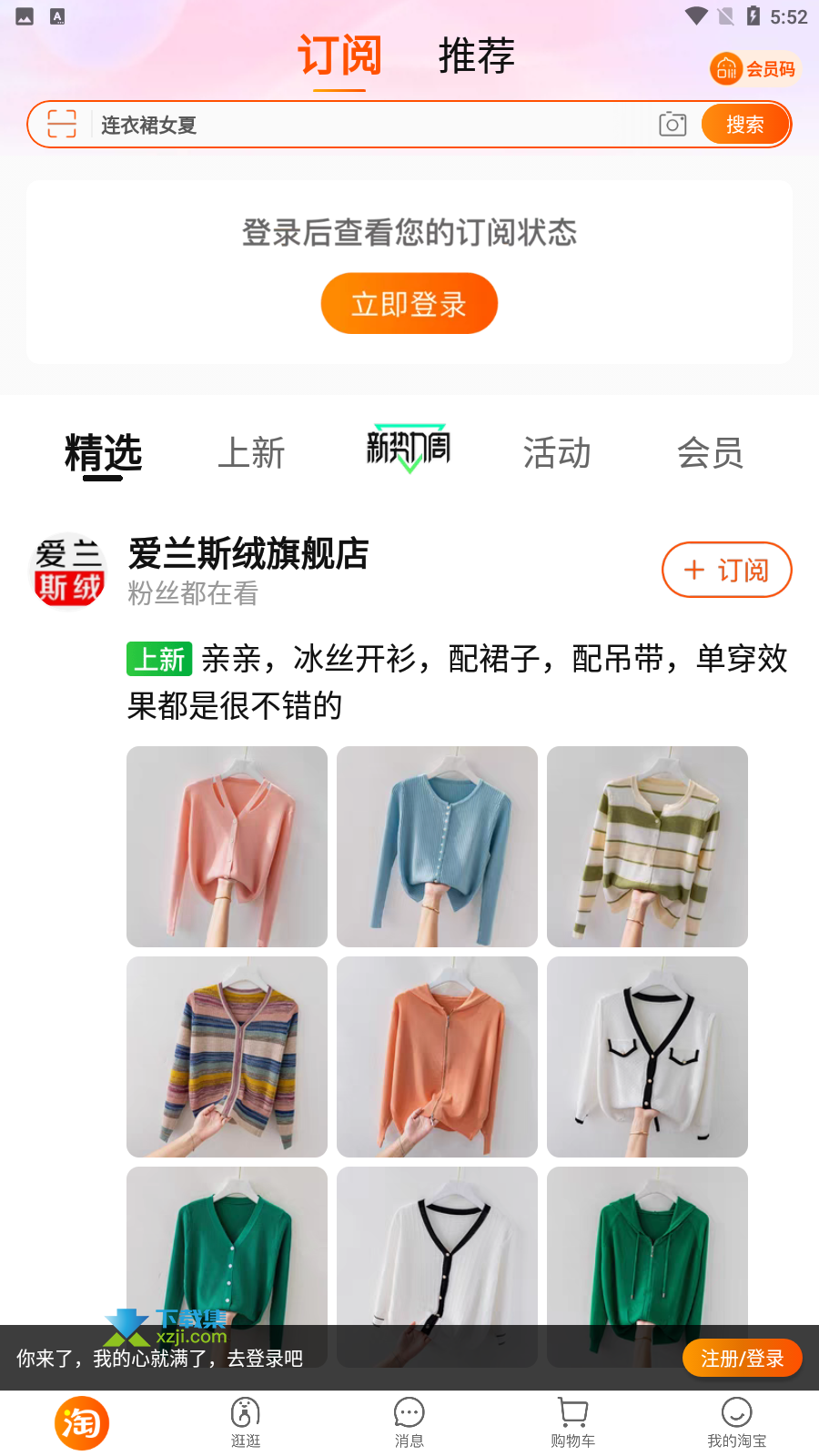Switch to the 会员 tab
Image resolution: width=819 pixels, height=1456 pixels.
pyautogui.click(x=711, y=452)
